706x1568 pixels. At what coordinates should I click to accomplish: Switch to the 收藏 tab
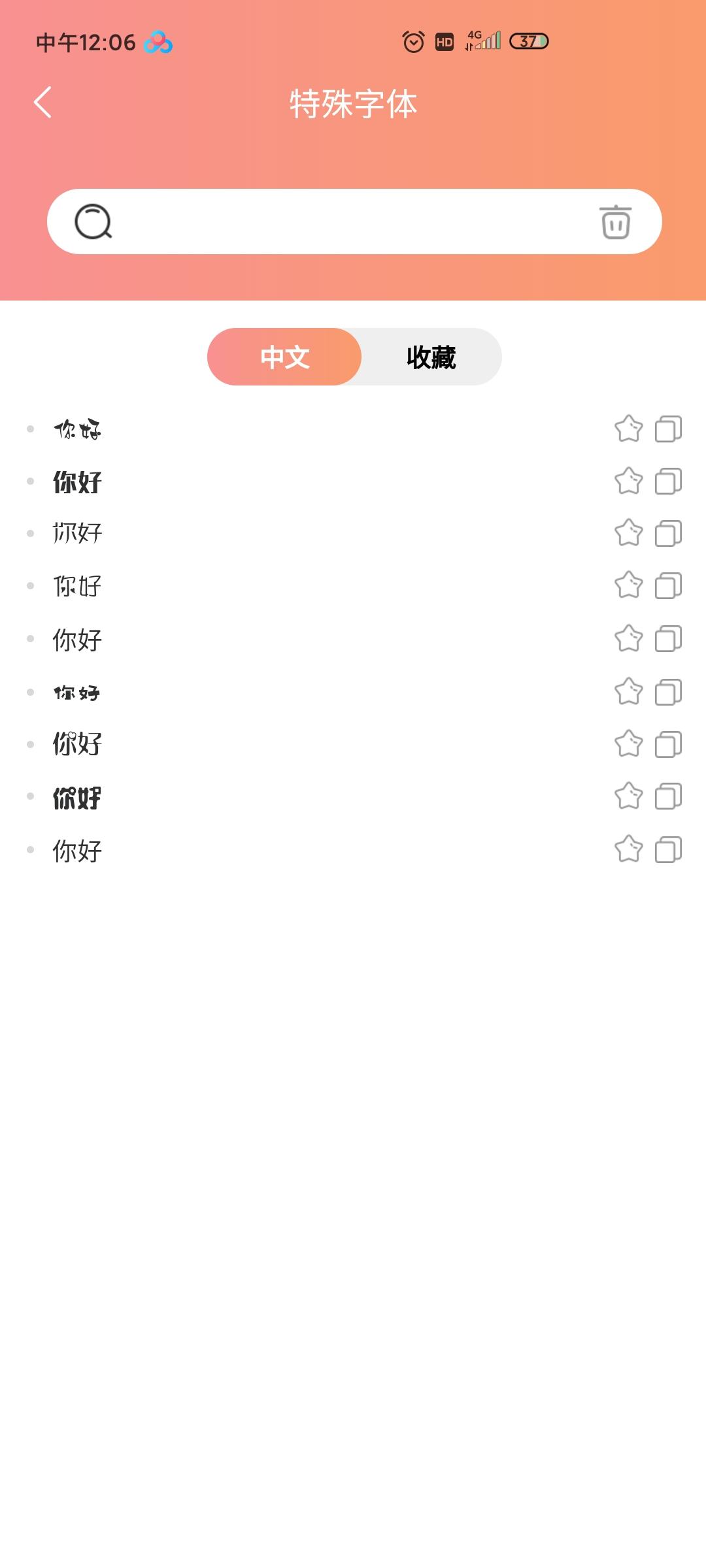click(431, 357)
